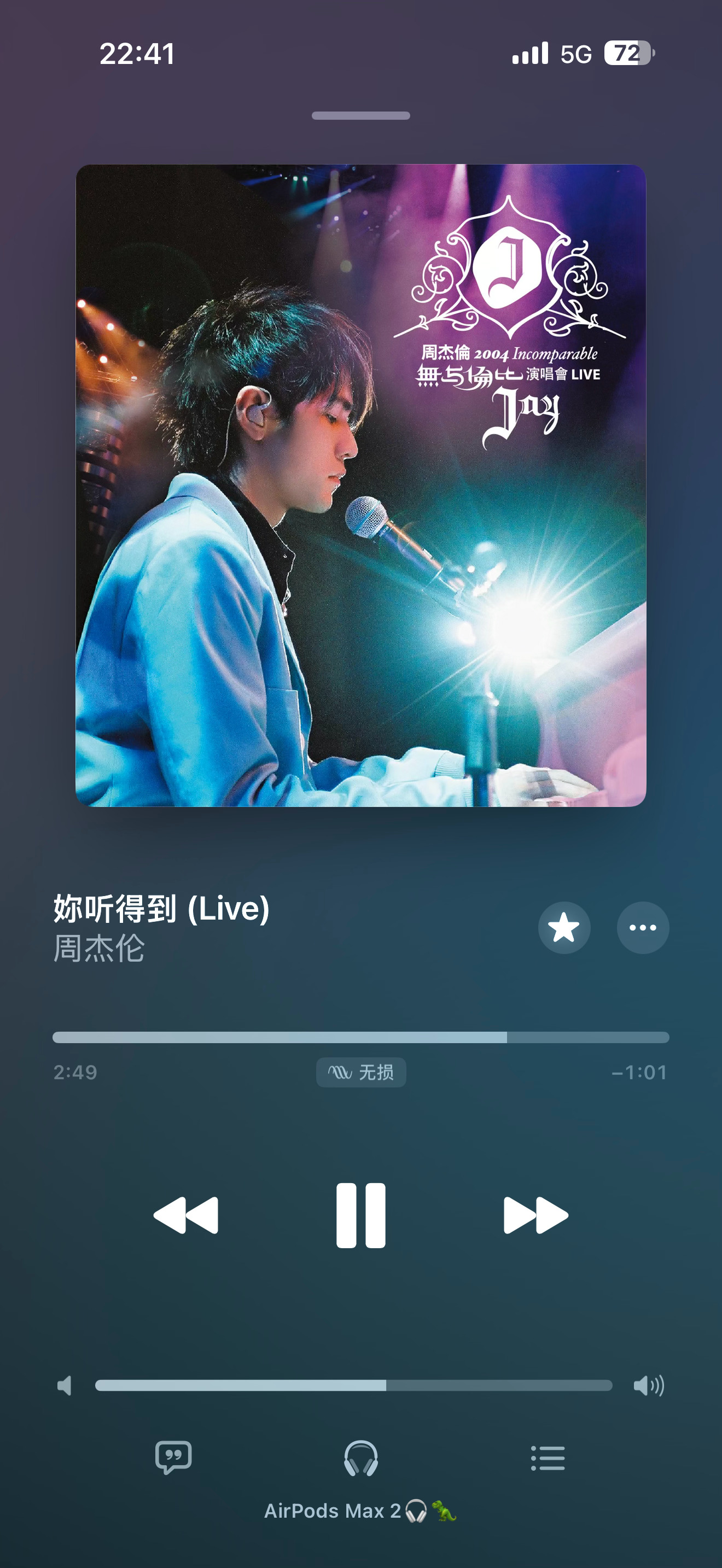Tap the battery indicator showing 72
The image size is (722, 1568).
(627, 54)
